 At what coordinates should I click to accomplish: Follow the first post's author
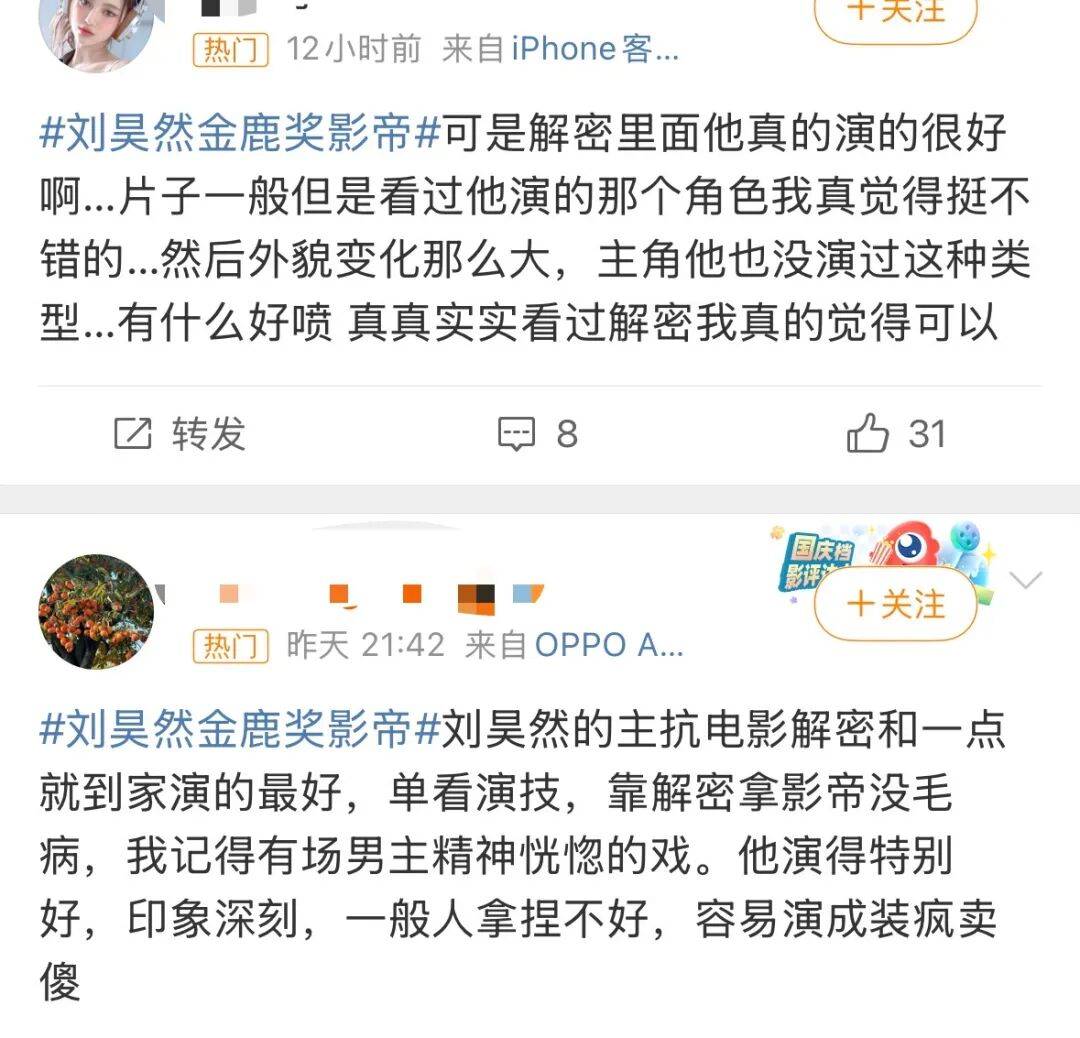coord(895,14)
